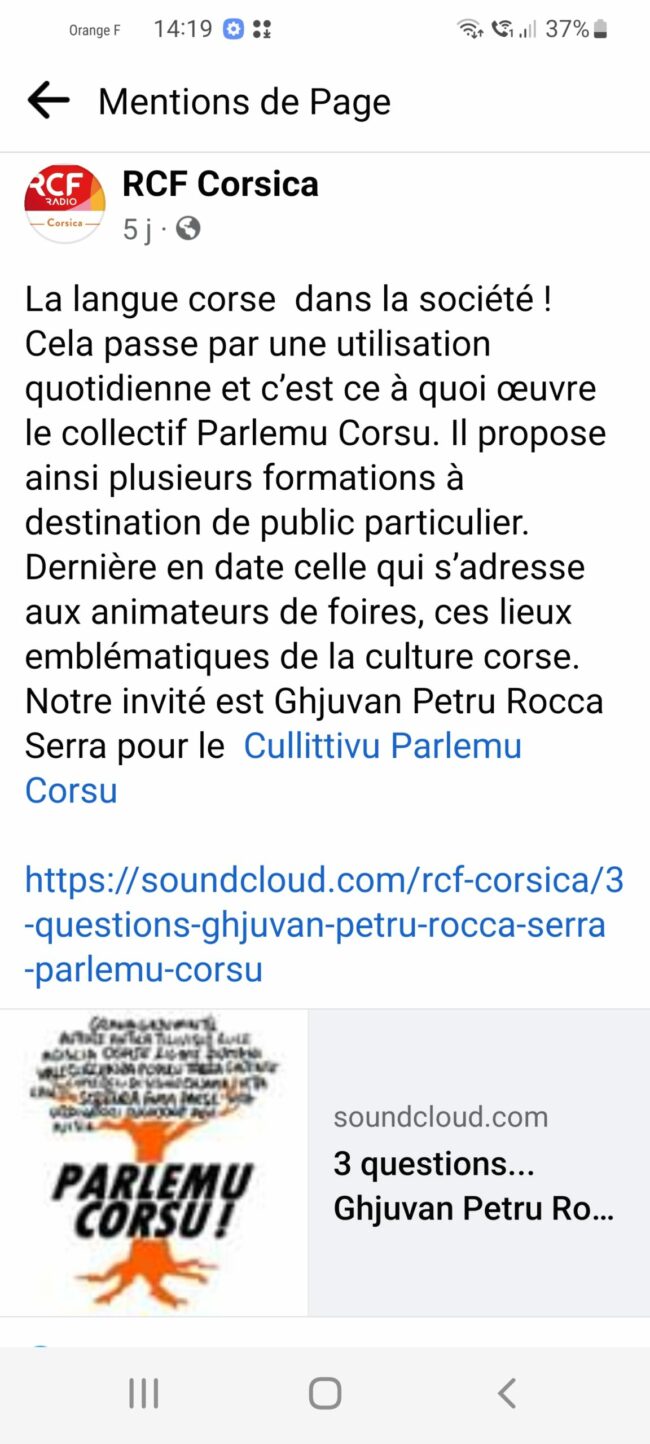Open the RCF Corsica page name
The image size is (650, 1444).
[x=220, y=184]
